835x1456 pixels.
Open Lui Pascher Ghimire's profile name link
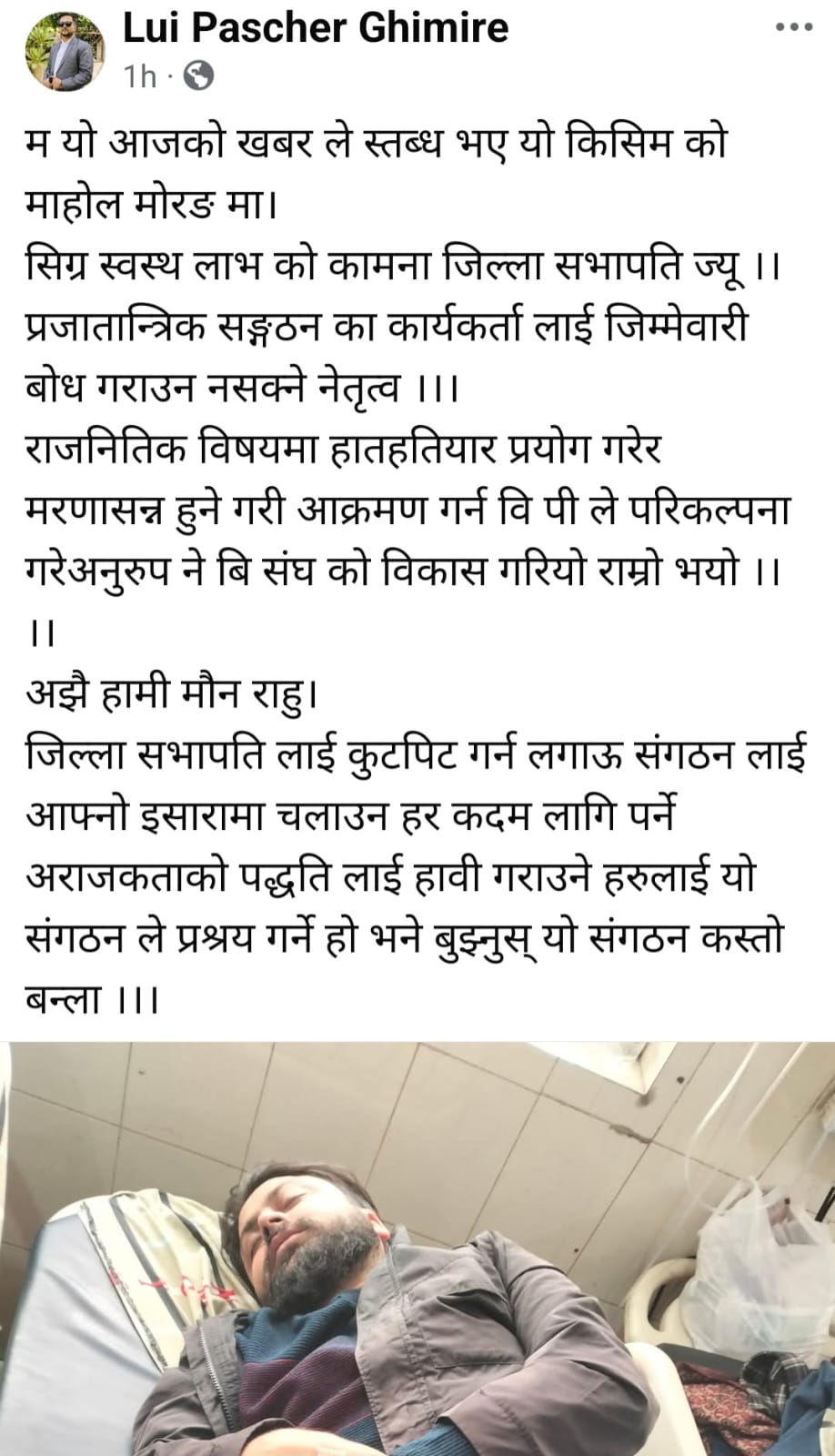tap(316, 29)
